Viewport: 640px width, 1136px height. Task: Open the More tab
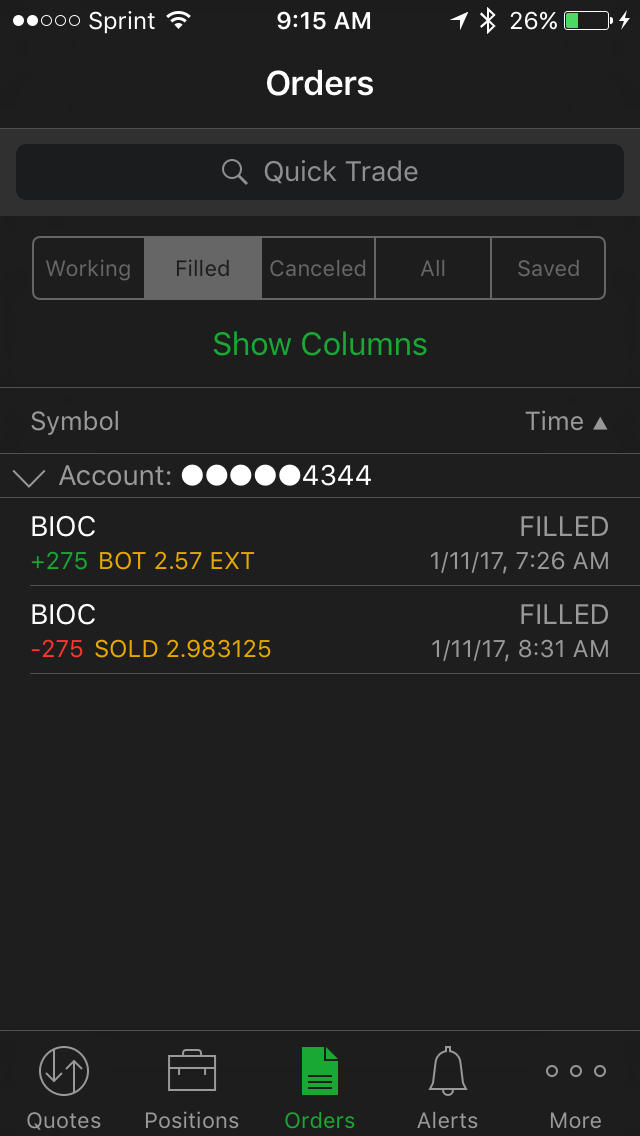coord(576,1086)
